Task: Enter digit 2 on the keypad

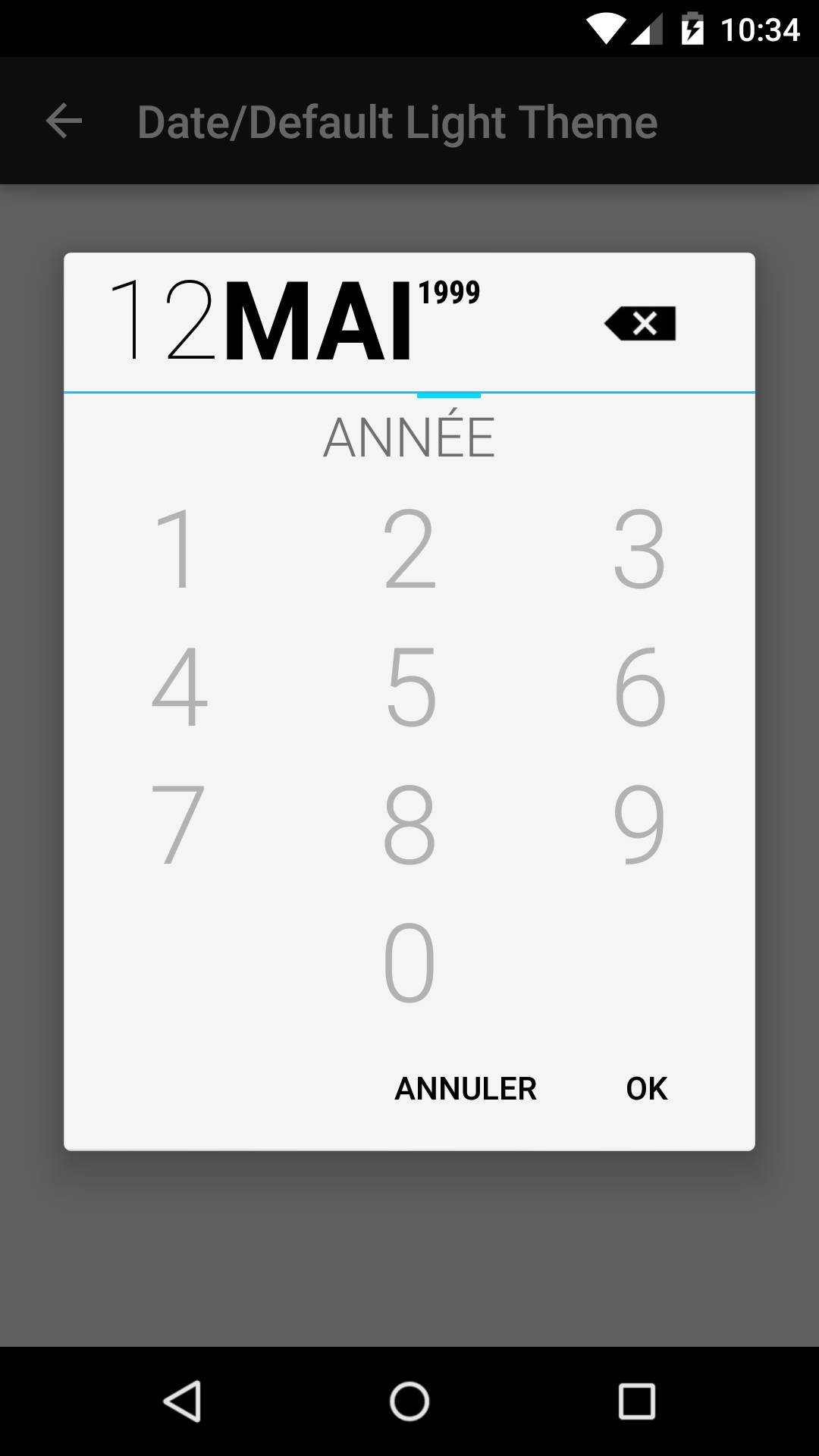Action: tap(409, 548)
